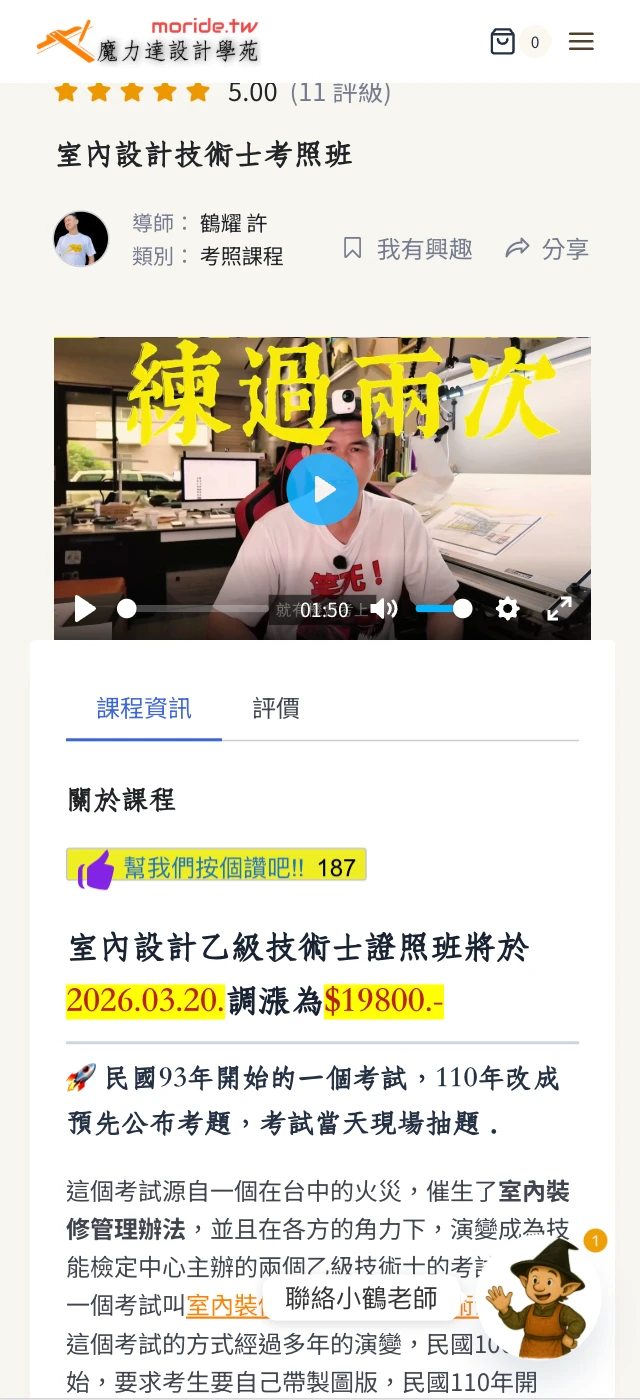Play the video with center play button

[x=322, y=489]
